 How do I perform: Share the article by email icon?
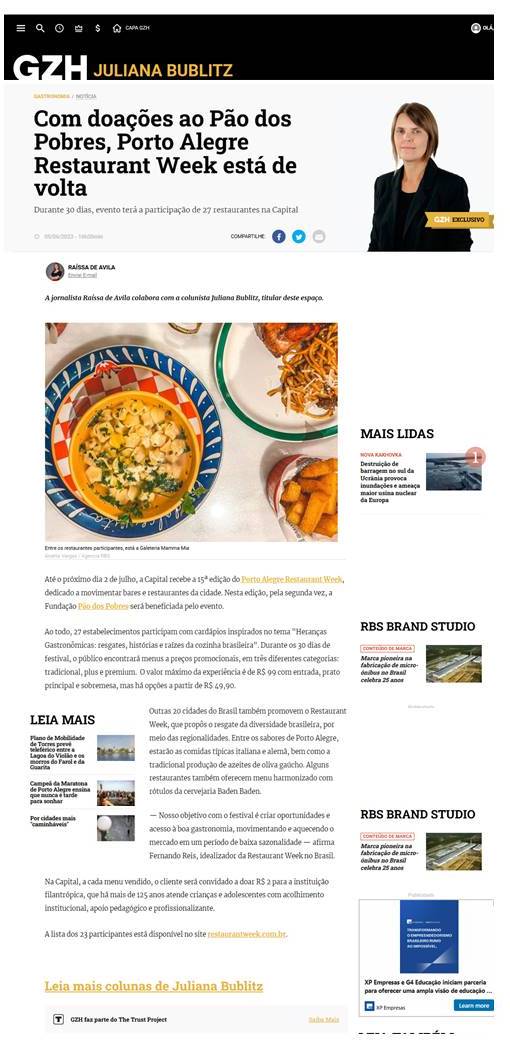[319, 236]
